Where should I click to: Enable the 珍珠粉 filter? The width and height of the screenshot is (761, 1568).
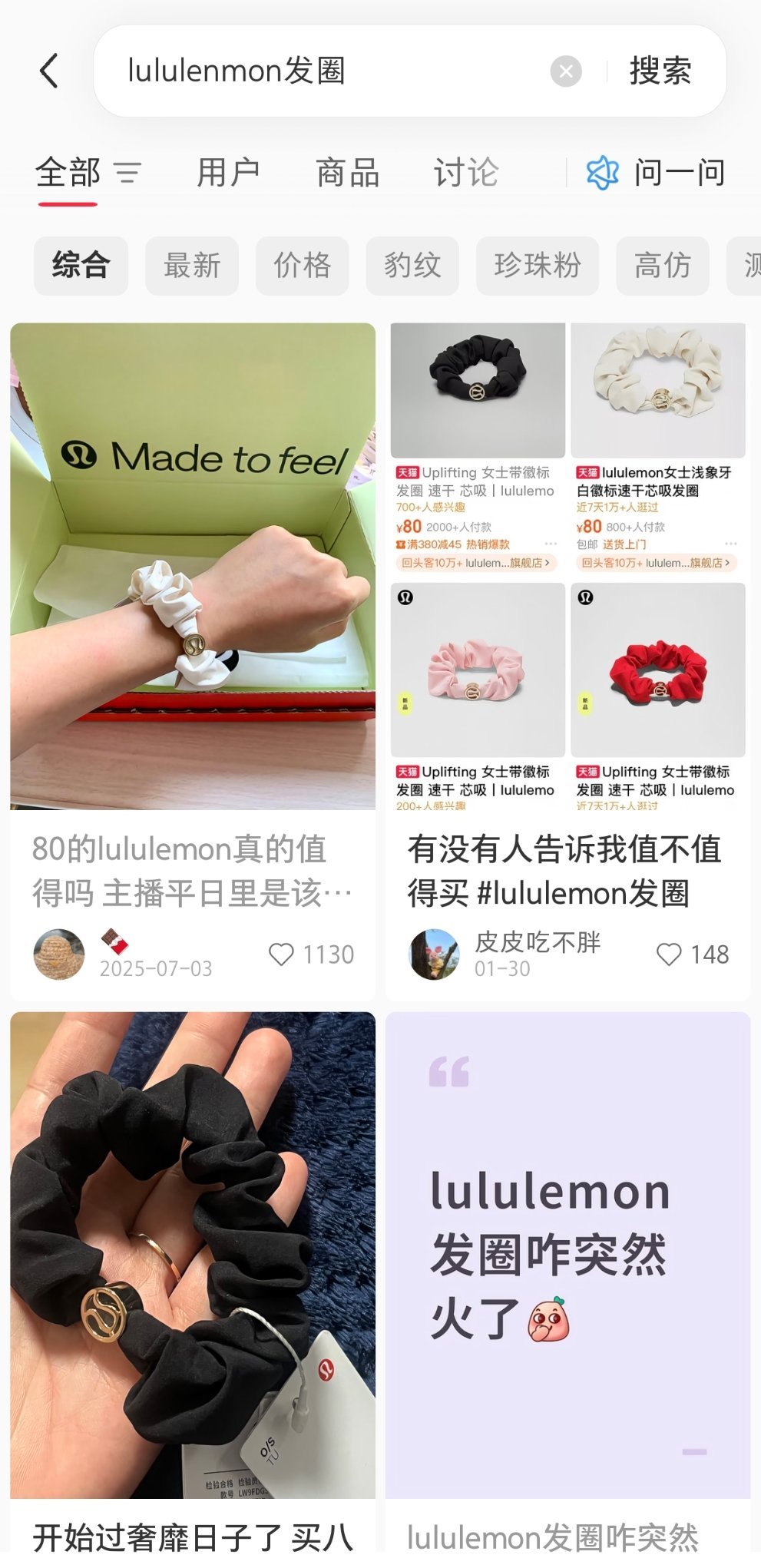[x=537, y=266]
